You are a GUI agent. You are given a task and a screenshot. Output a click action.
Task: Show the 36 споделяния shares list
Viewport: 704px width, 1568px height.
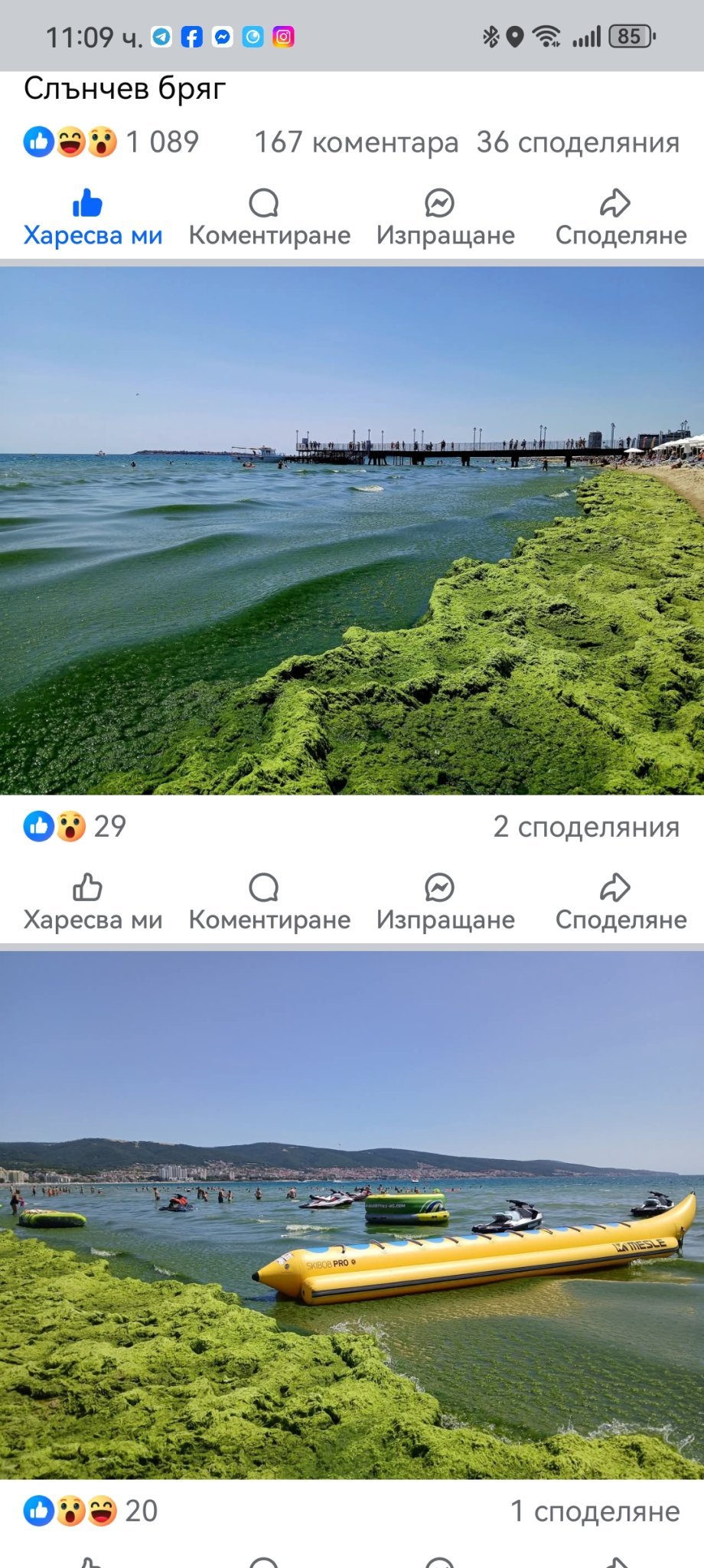coord(578,142)
